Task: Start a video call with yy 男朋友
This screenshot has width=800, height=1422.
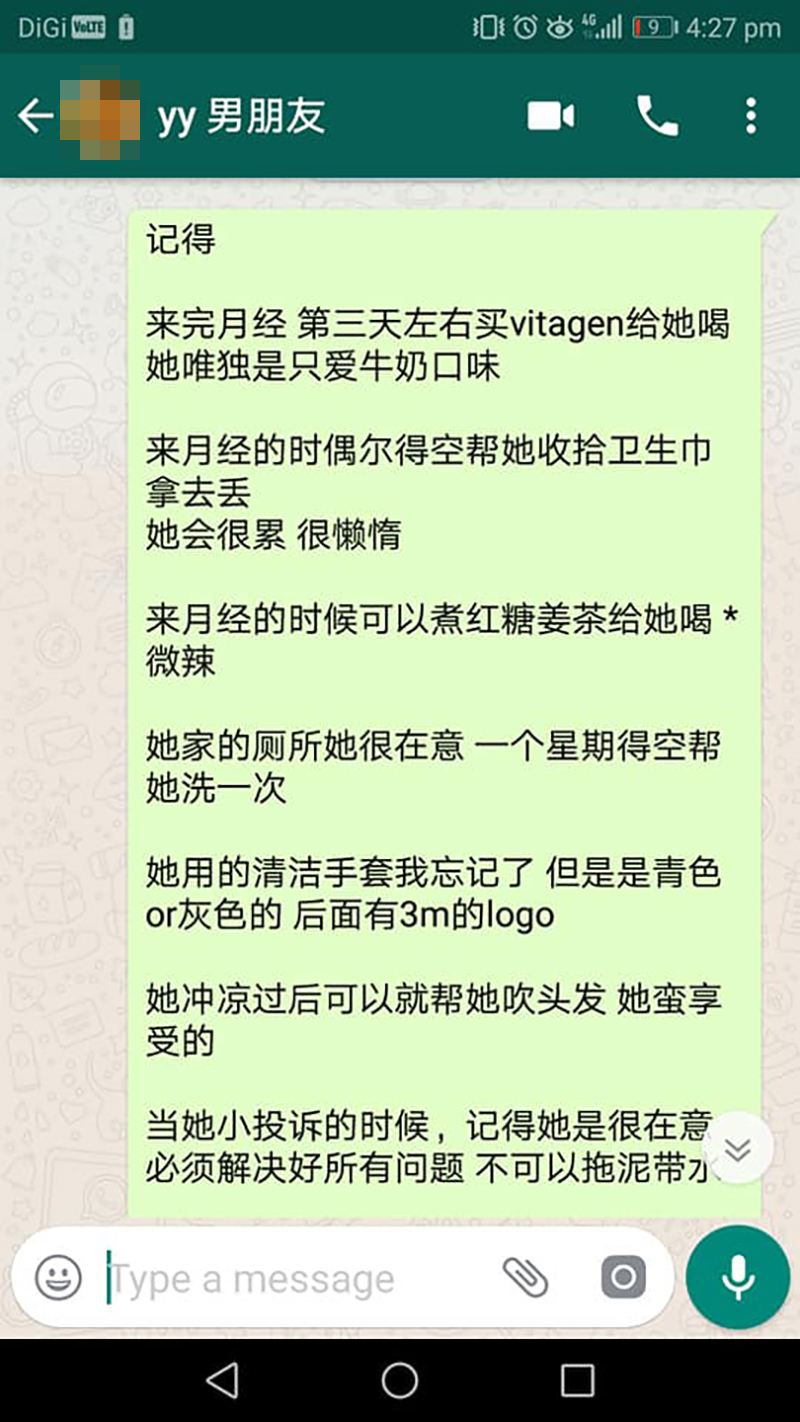Action: coord(551,117)
